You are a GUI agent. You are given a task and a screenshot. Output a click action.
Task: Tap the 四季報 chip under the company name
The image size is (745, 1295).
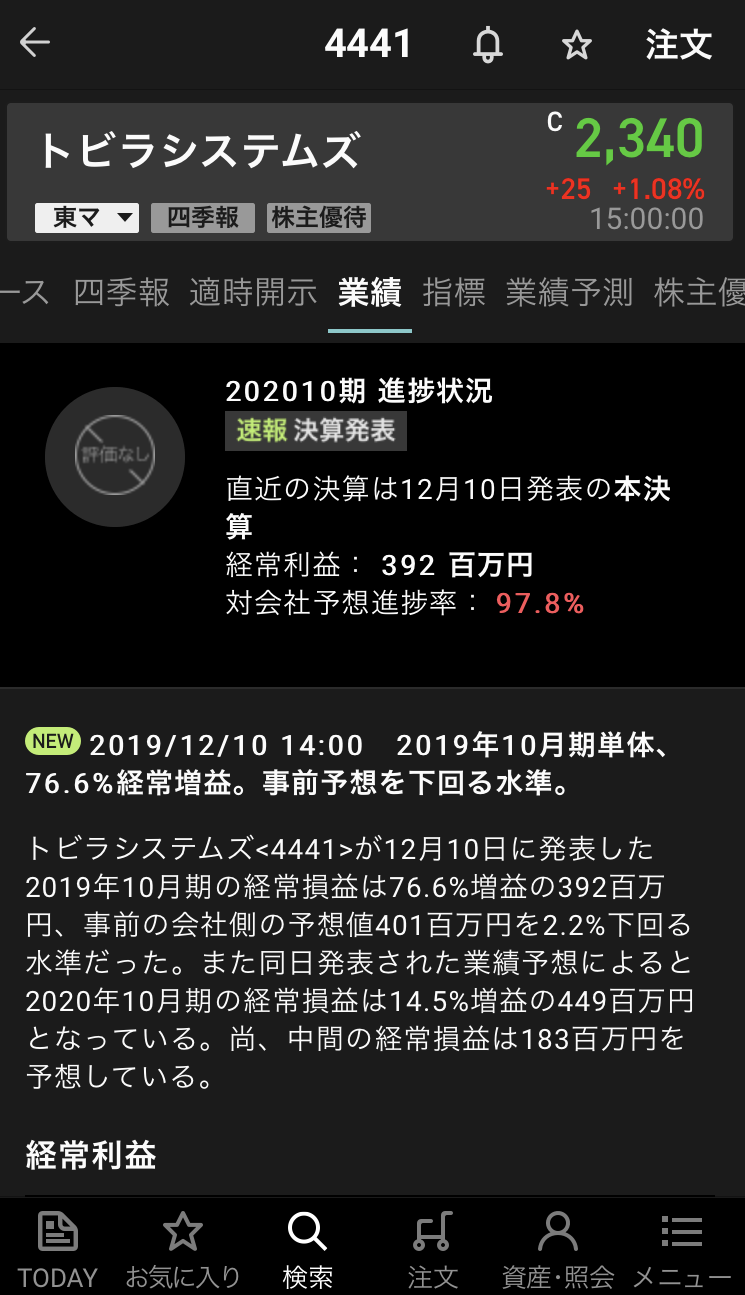tap(203, 217)
